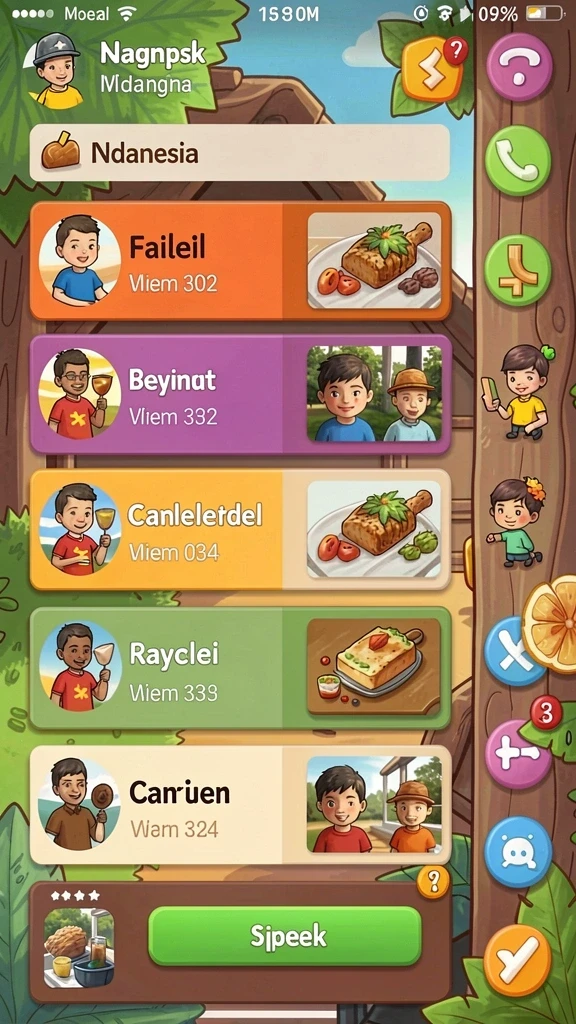Open the purple button with badge 3

tap(519, 752)
